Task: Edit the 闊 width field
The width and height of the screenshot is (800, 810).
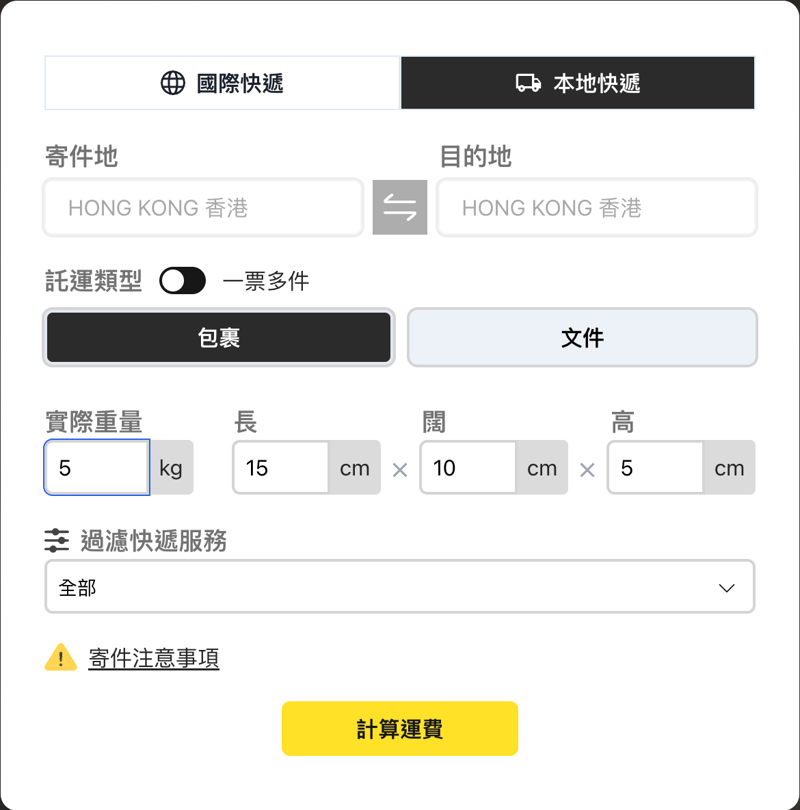Action: (468, 468)
